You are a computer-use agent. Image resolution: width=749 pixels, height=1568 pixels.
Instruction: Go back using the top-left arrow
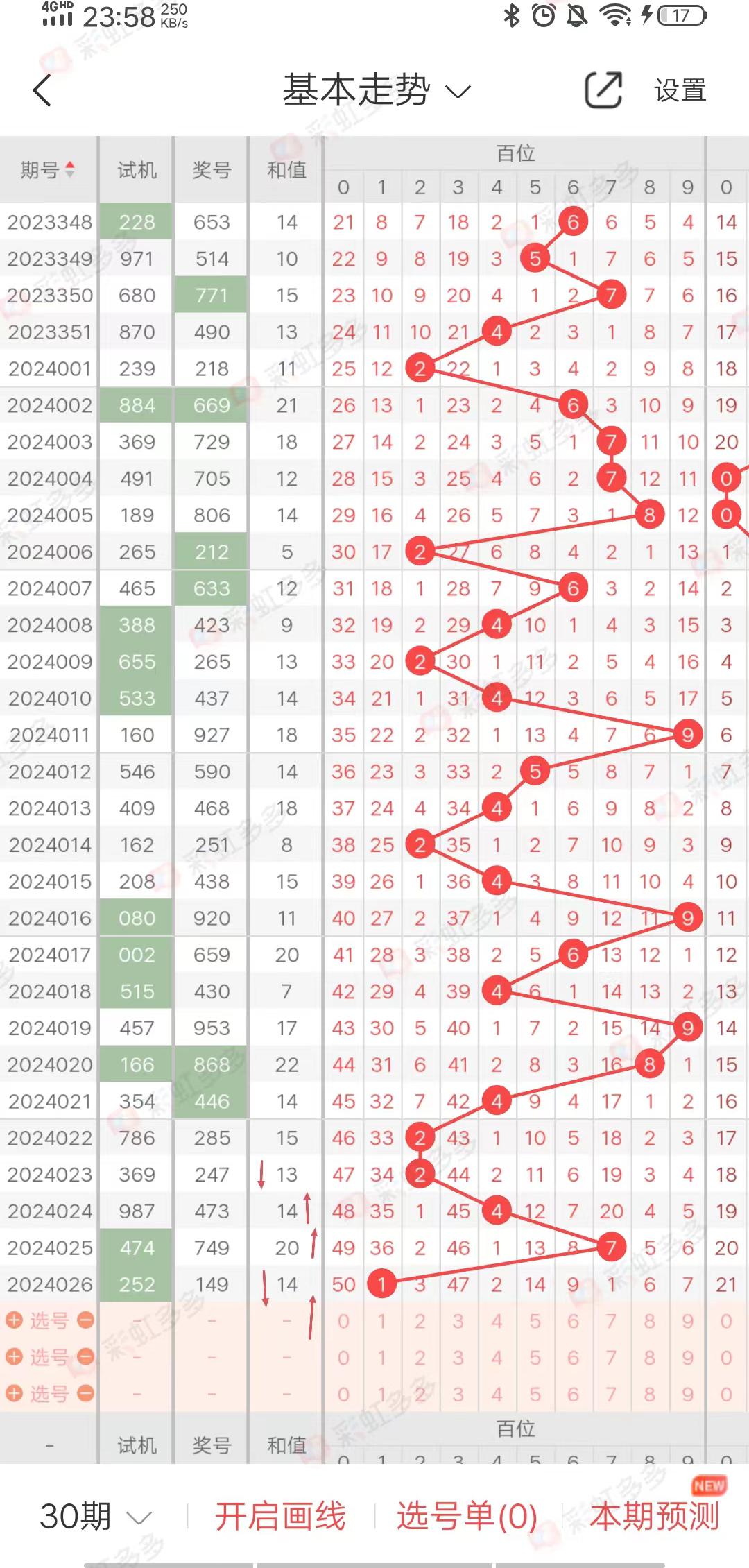click(43, 90)
